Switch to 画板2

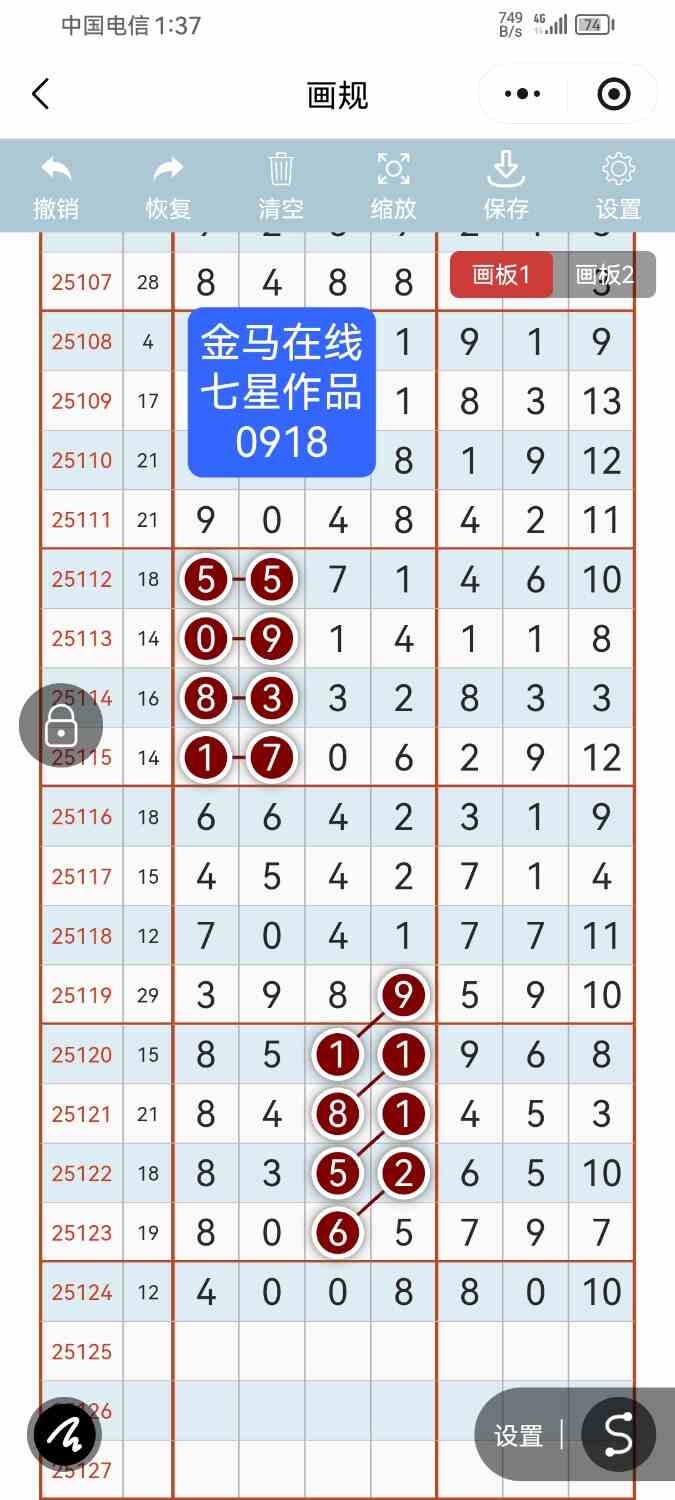click(605, 275)
